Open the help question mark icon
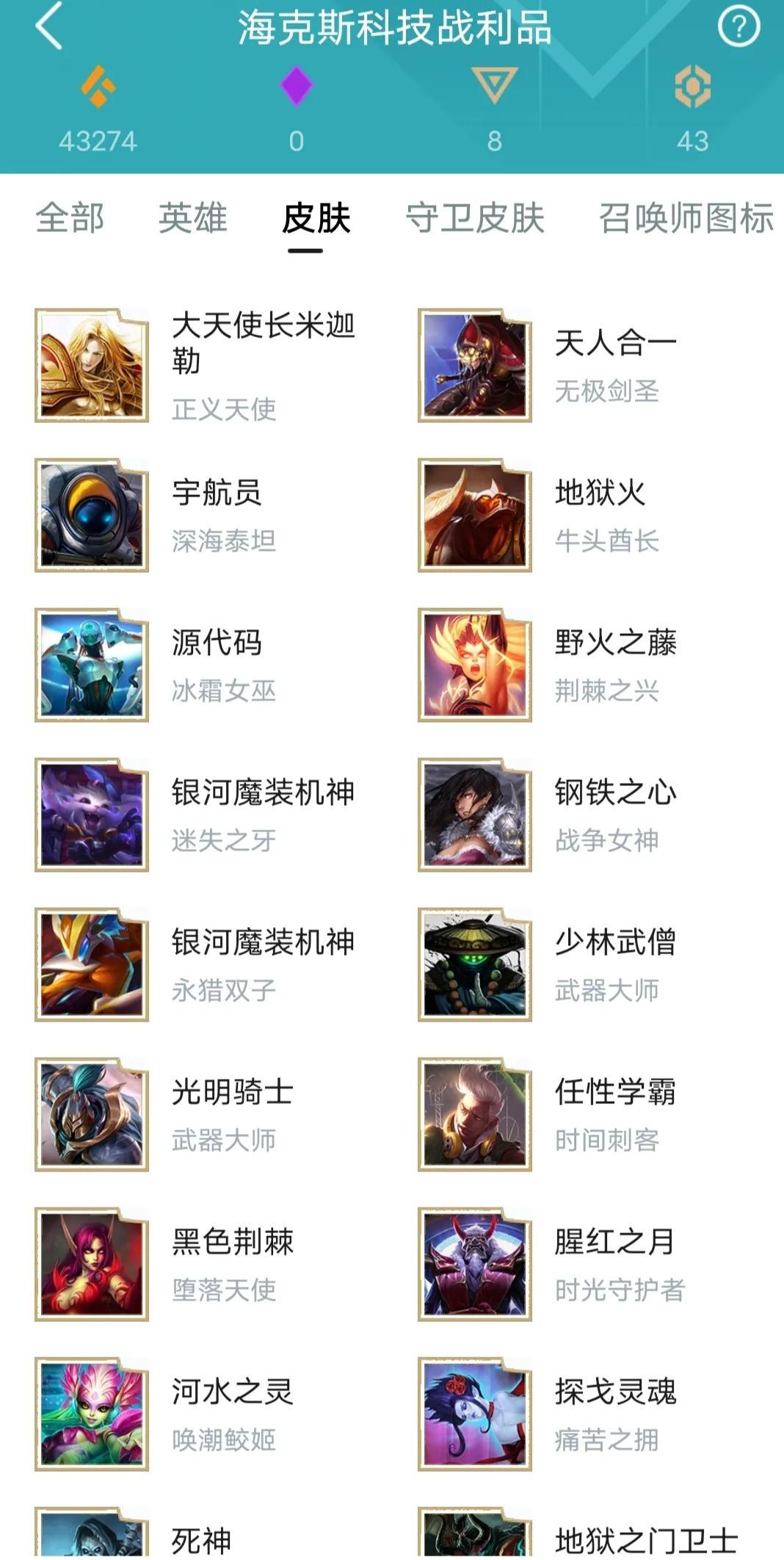 coord(738,26)
